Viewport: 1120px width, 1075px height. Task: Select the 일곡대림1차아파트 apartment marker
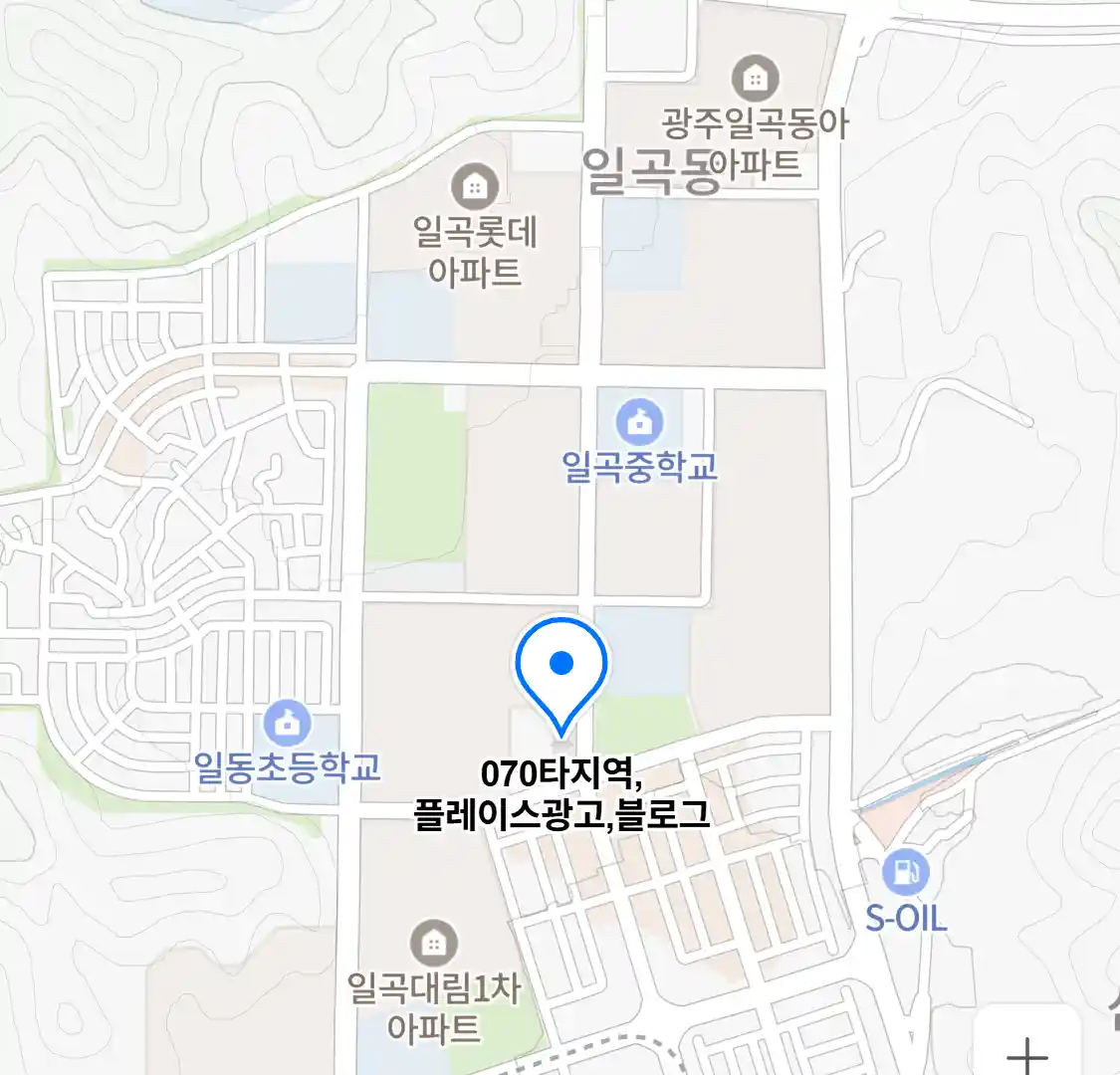pyautogui.click(x=433, y=942)
